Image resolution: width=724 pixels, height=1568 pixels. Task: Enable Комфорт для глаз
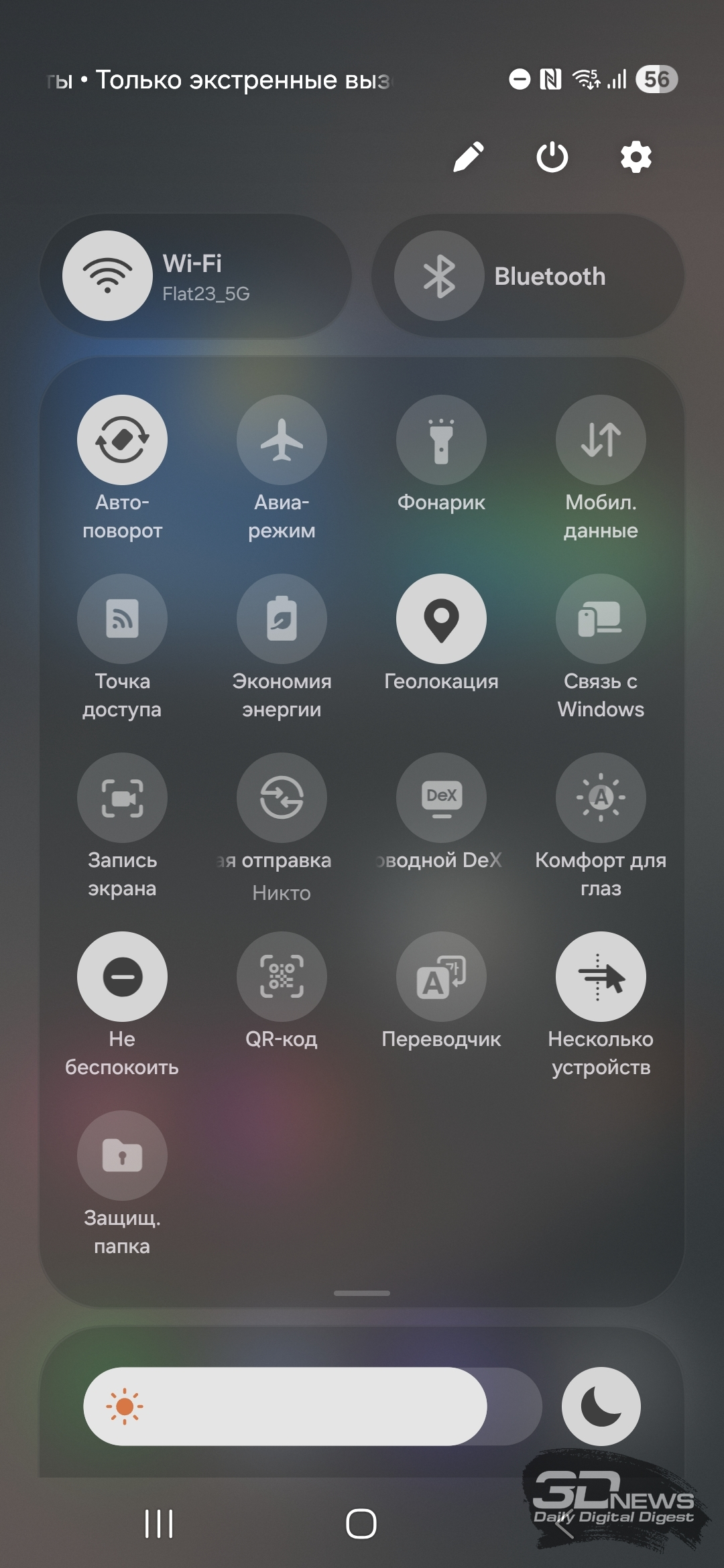601,797
